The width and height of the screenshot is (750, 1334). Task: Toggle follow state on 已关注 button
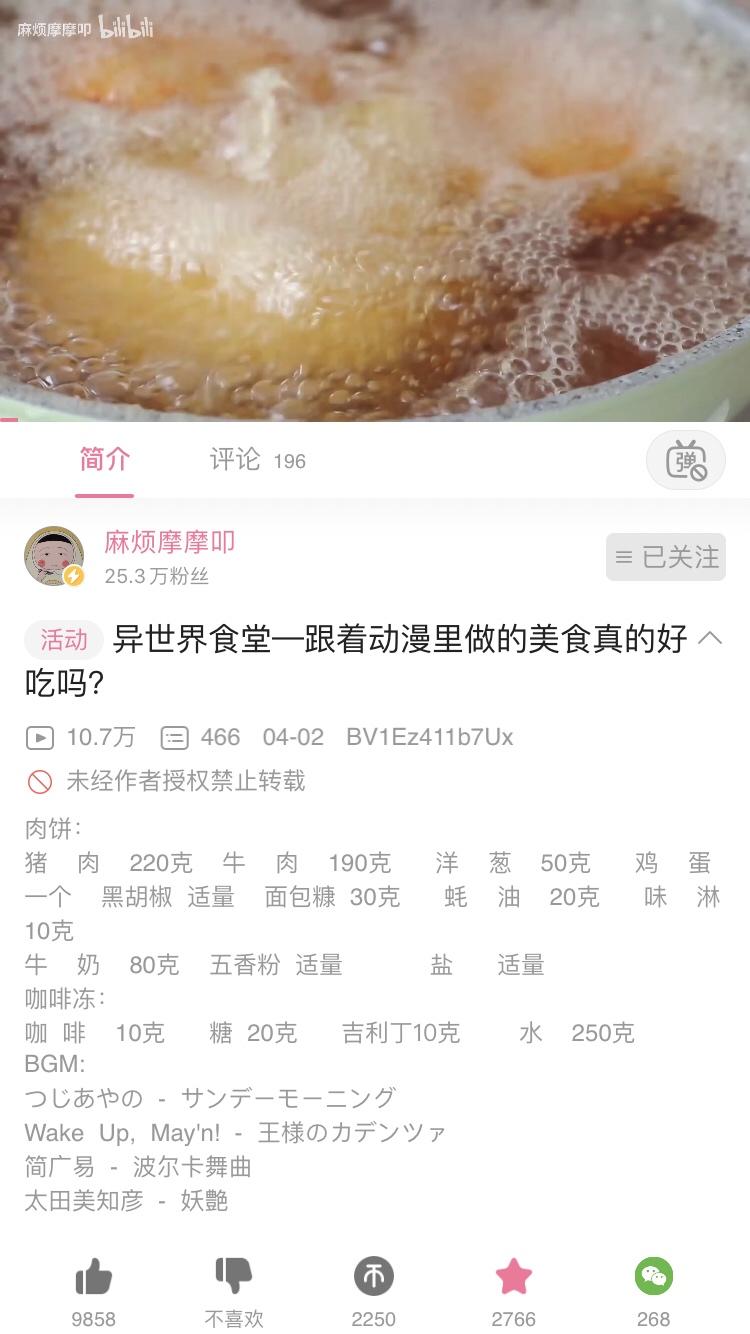(665, 556)
